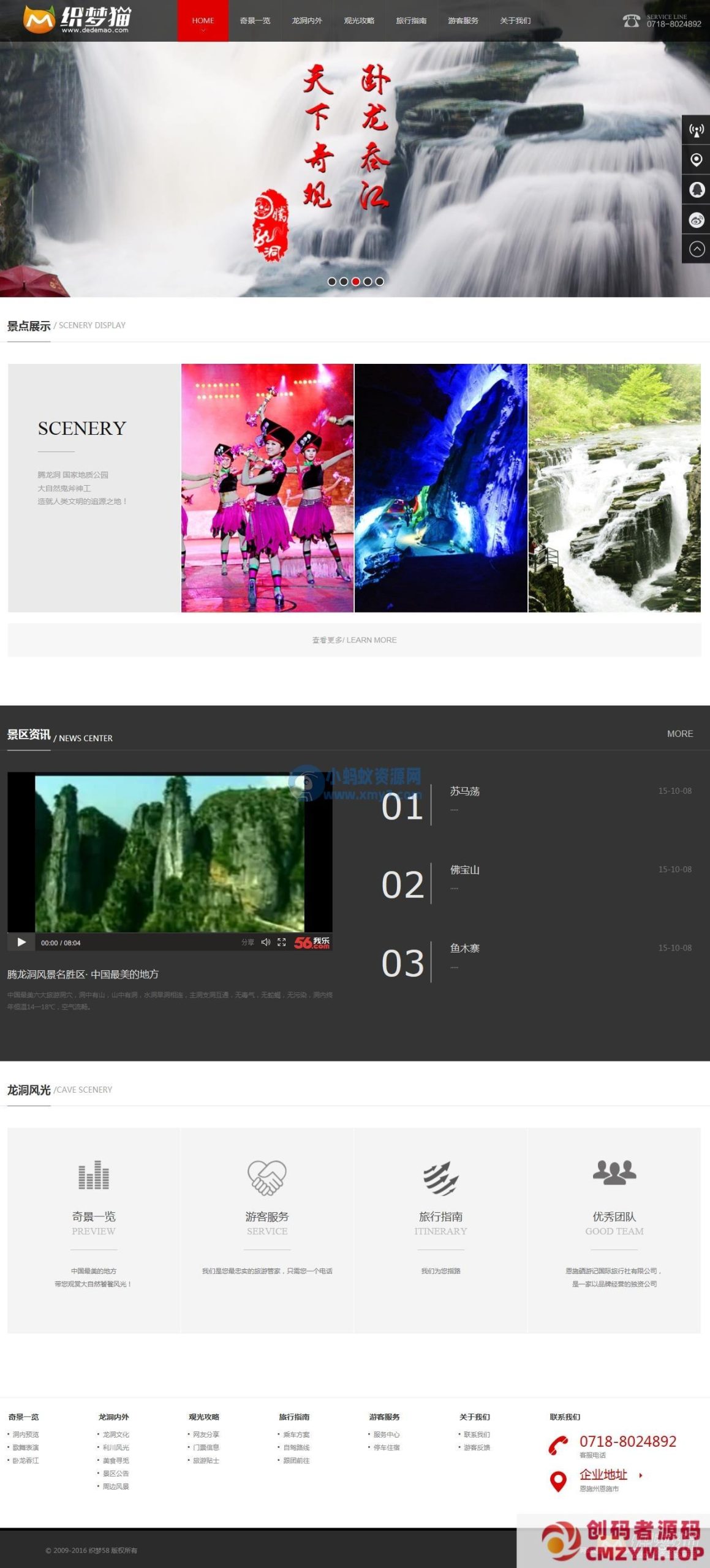Image resolution: width=710 pixels, height=1568 pixels.
Task: Switch to 观光攻略 page
Action: [x=359, y=21]
